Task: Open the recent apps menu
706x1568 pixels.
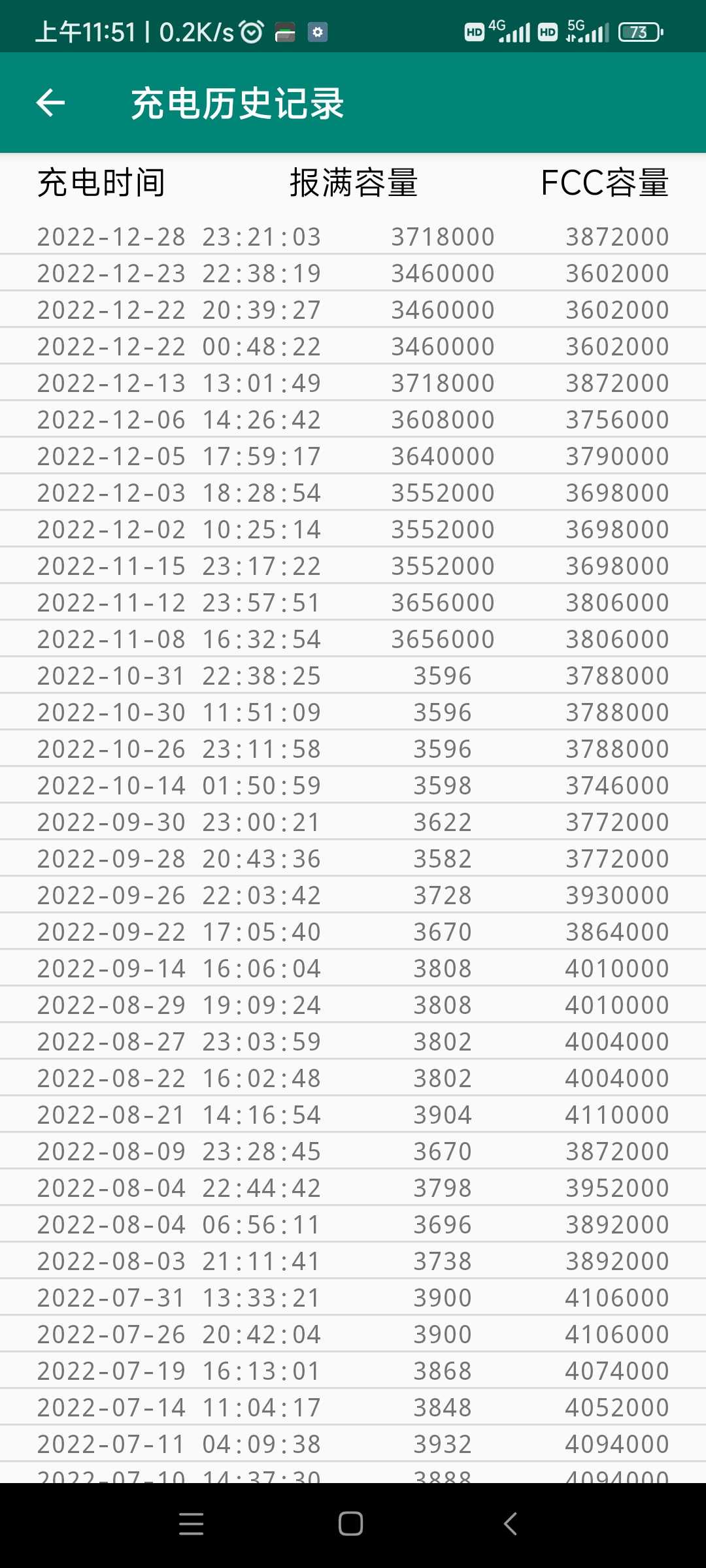Action: click(x=192, y=1524)
